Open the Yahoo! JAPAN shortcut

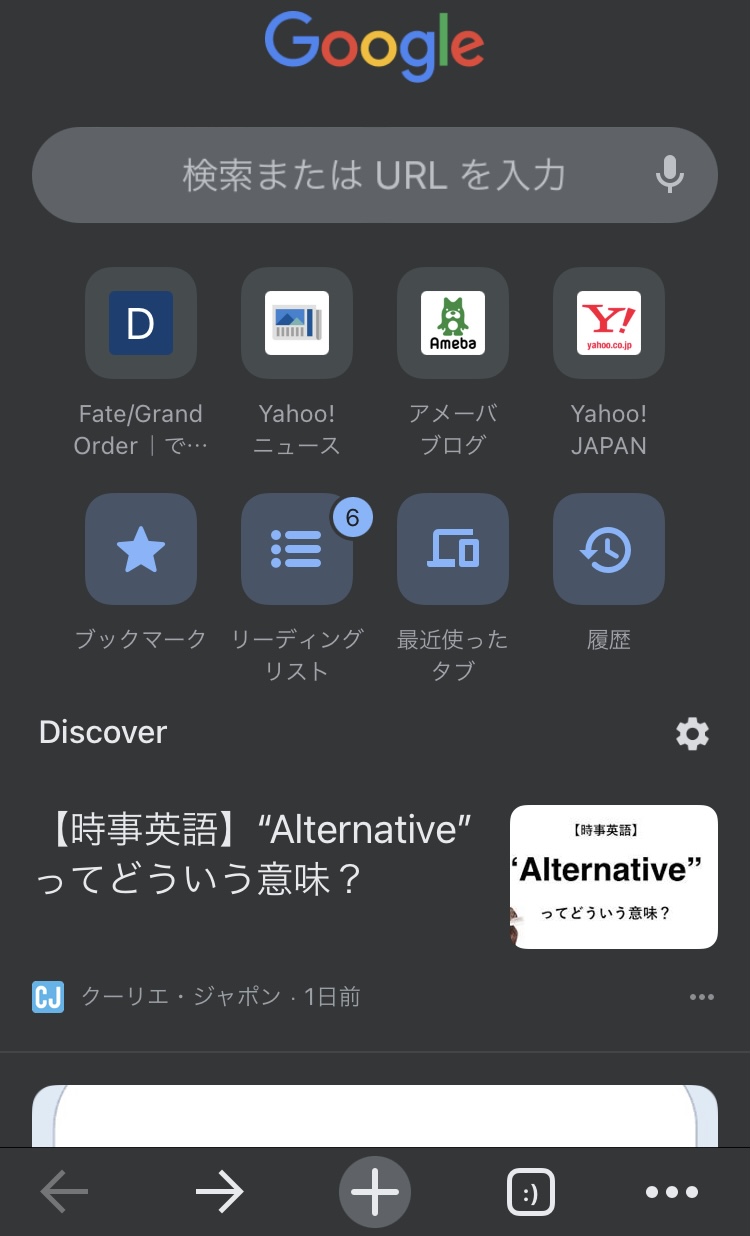tap(609, 323)
